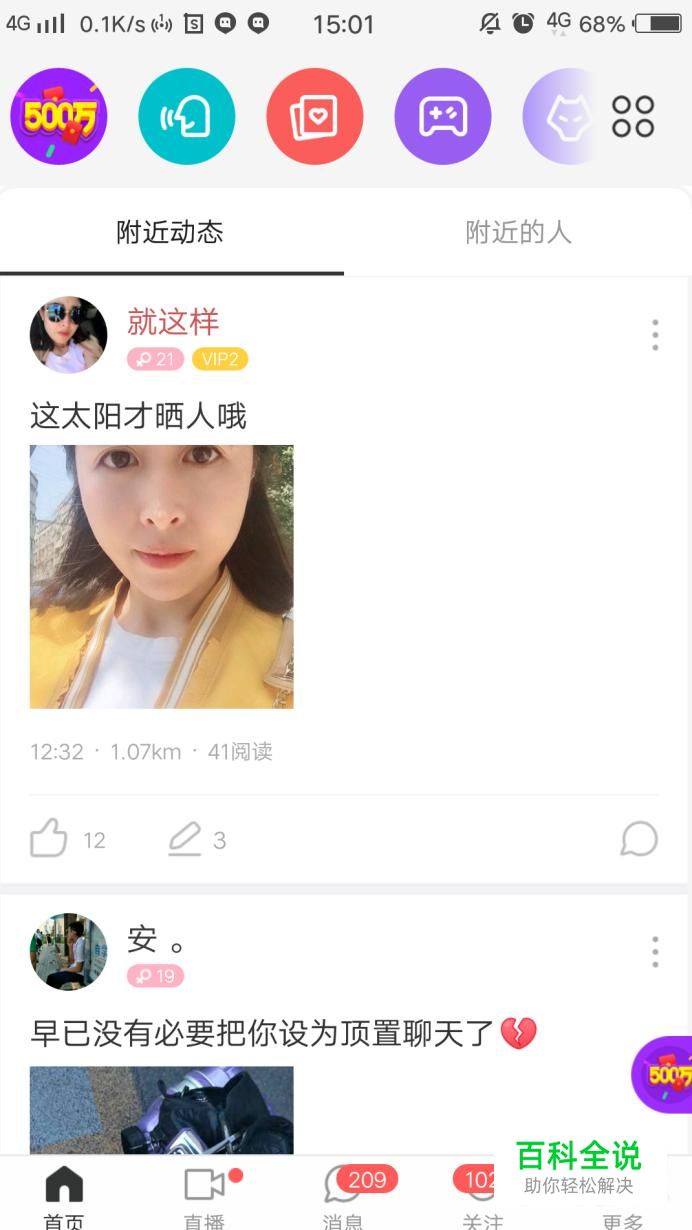The width and height of the screenshot is (692, 1230).
Task: Open overflow menu on 就这样's post
Action: [655, 335]
